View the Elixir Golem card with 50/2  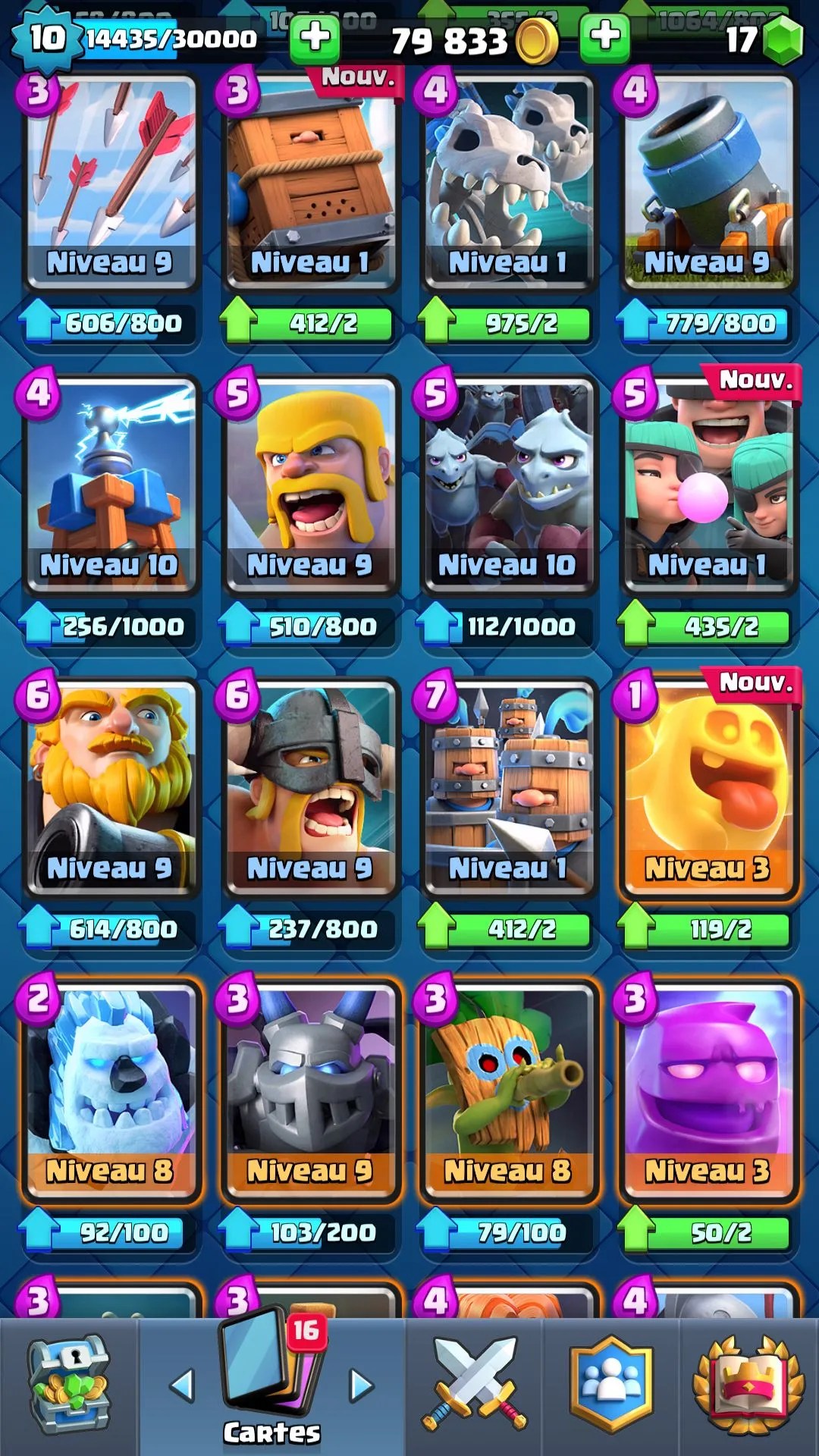708,1090
